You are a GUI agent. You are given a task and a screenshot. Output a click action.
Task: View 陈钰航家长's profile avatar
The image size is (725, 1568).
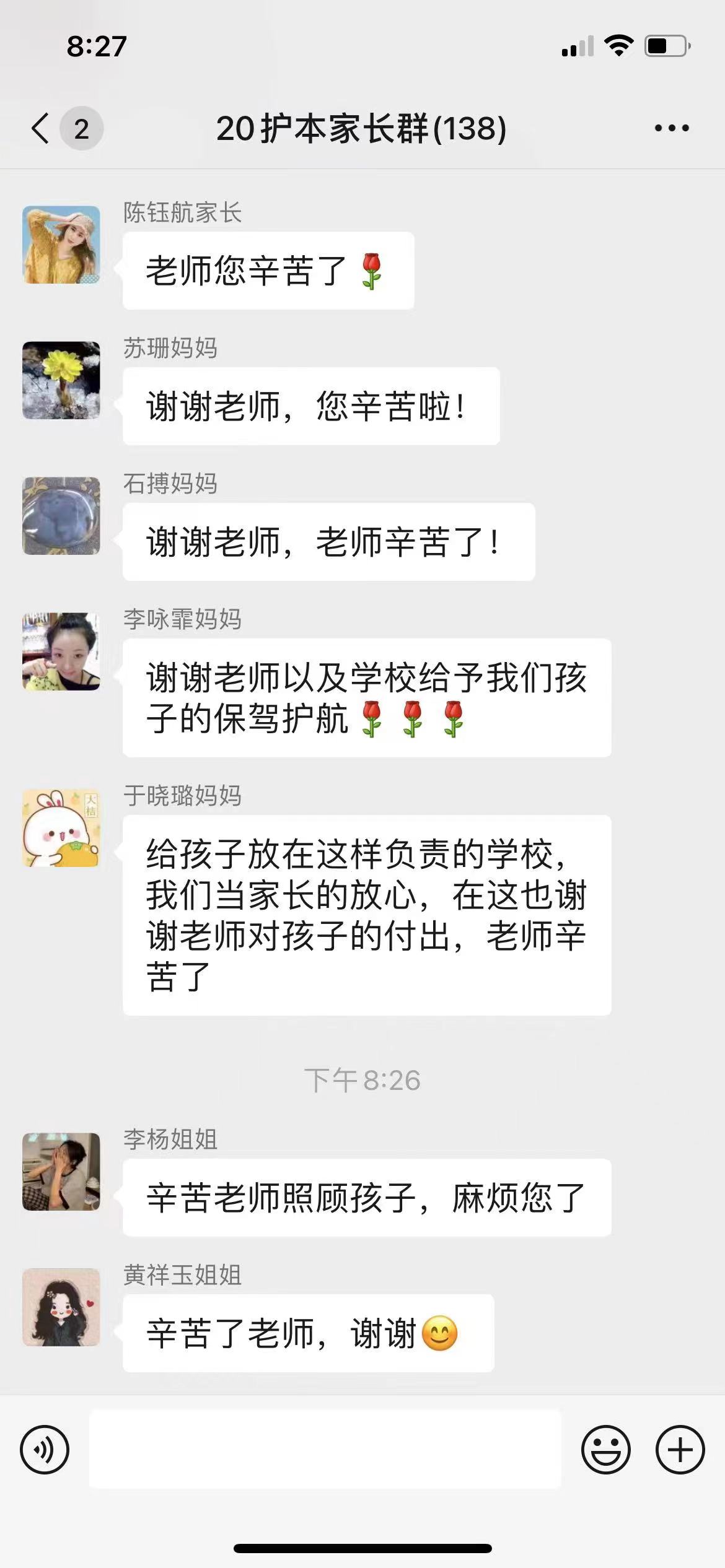click(x=61, y=245)
